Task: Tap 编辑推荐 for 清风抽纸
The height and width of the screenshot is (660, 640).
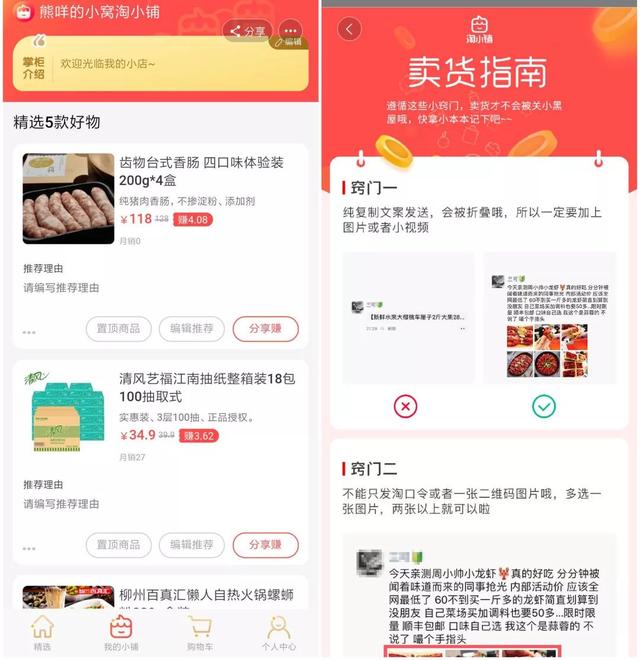Action: click(191, 545)
